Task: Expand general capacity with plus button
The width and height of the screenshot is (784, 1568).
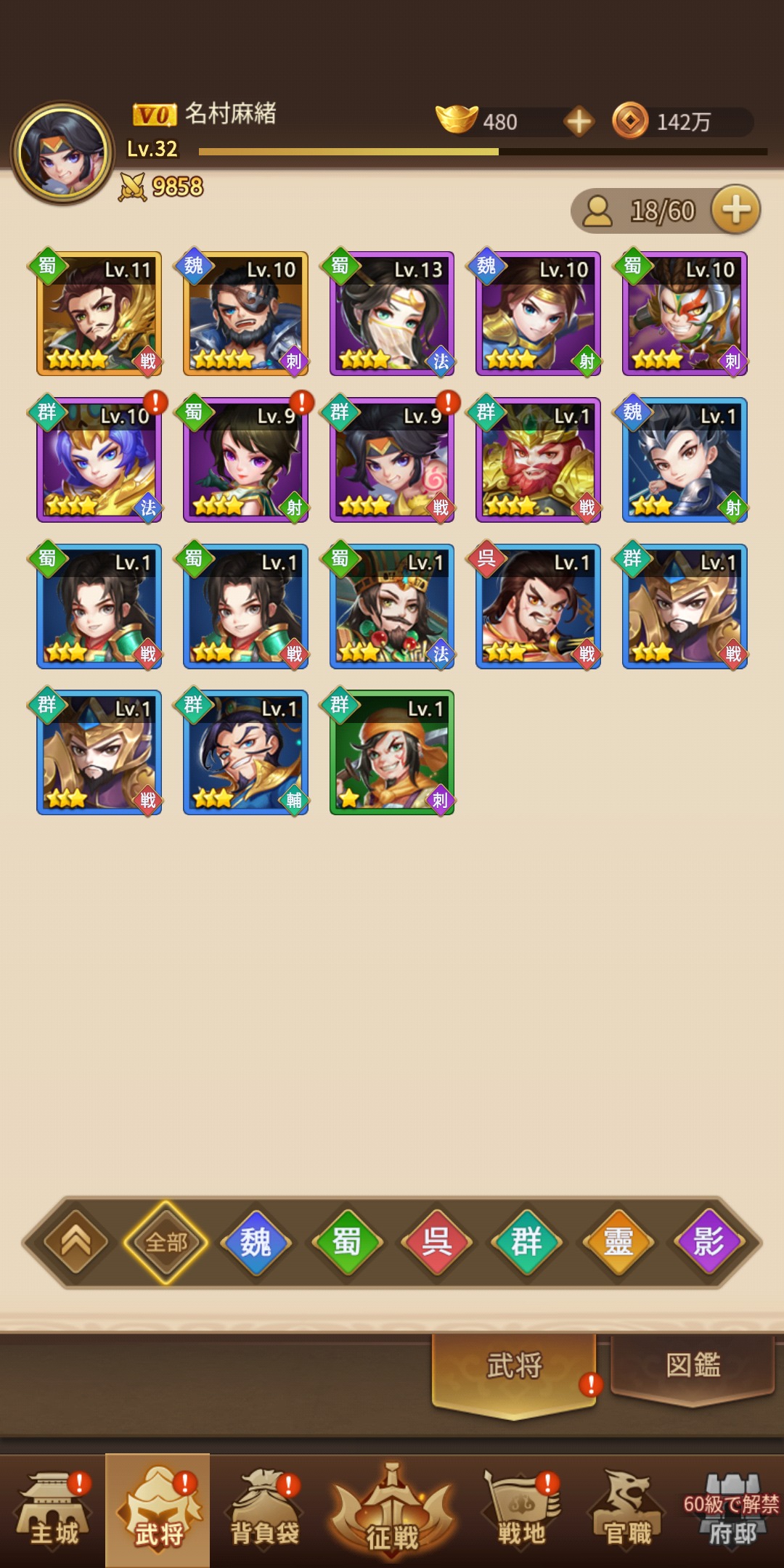Action: [x=735, y=211]
